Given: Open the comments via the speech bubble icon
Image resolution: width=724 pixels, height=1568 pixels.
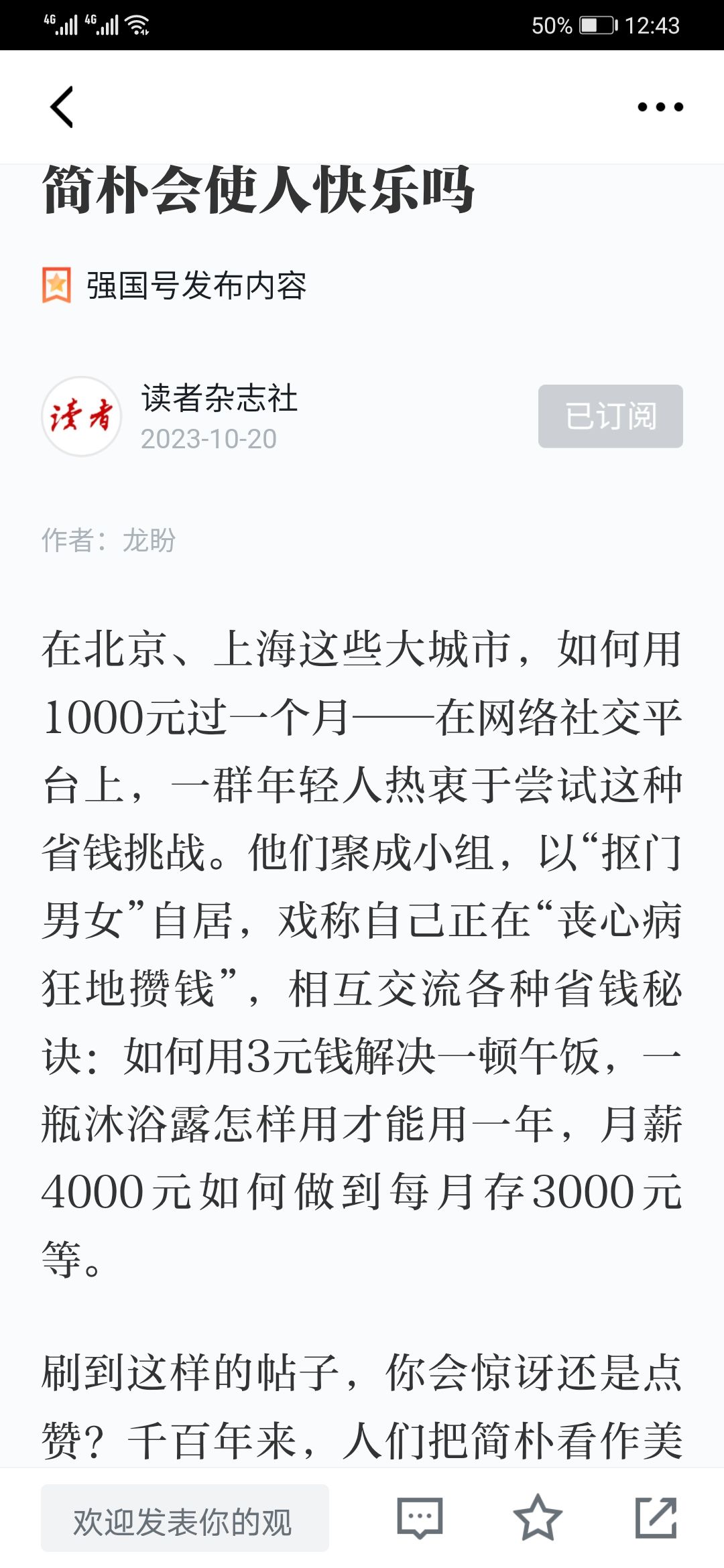Looking at the screenshot, I should [x=420, y=1518].
